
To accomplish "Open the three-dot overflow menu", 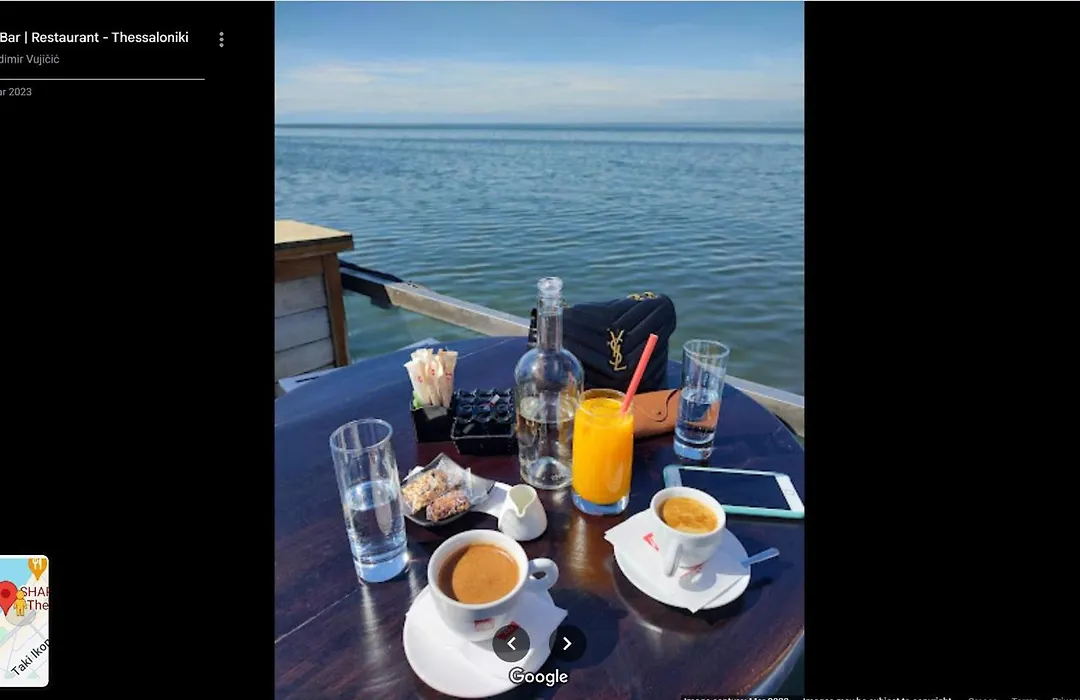I will click(221, 39).
